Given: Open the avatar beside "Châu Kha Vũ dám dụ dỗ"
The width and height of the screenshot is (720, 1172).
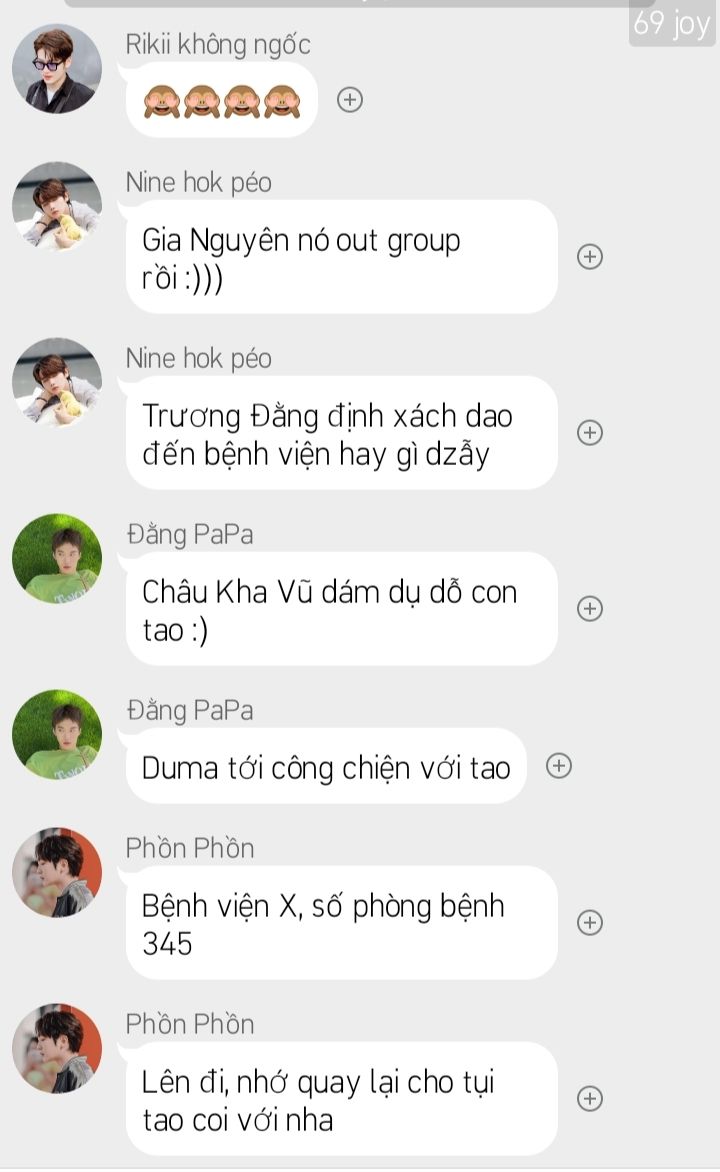Looking at the screenshot, I should point(57,558).
